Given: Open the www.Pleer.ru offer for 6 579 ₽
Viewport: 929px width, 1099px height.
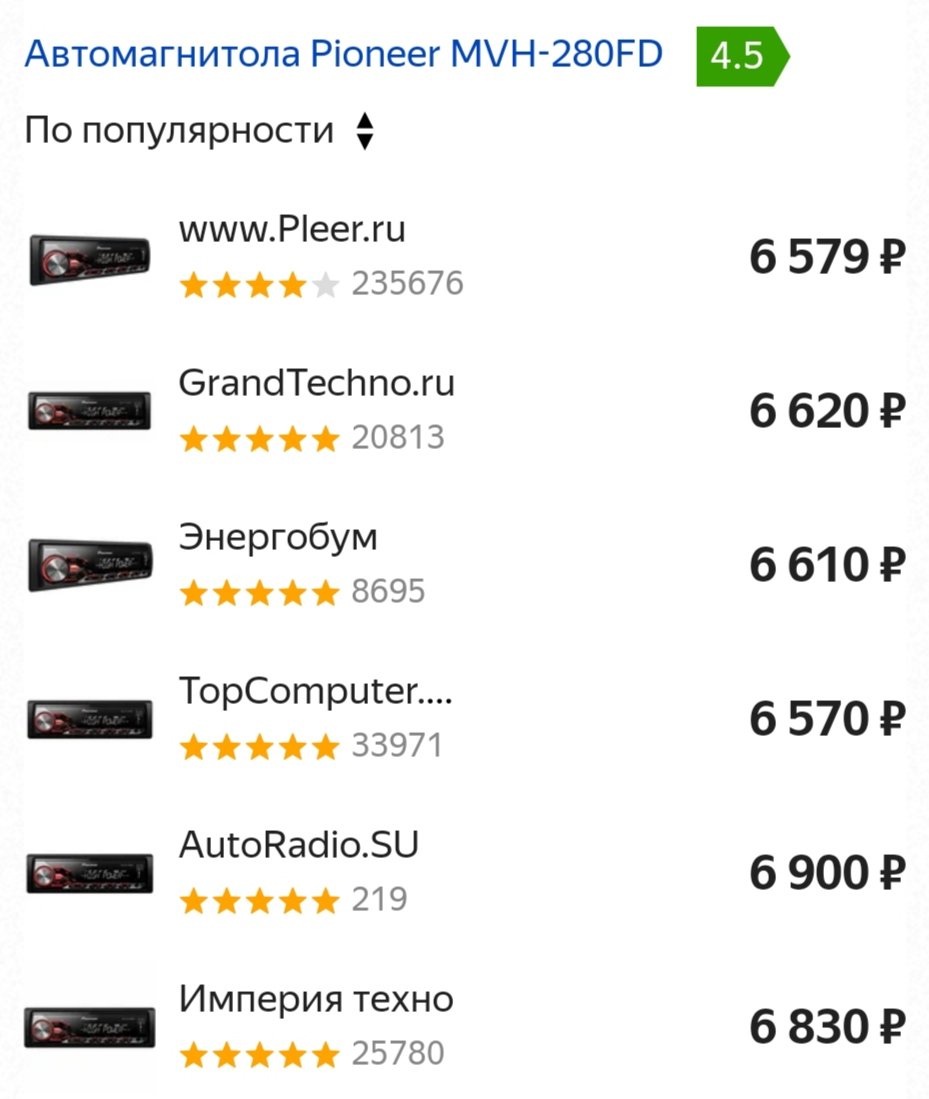Looking at the screenshot, I should click(292, 230).
